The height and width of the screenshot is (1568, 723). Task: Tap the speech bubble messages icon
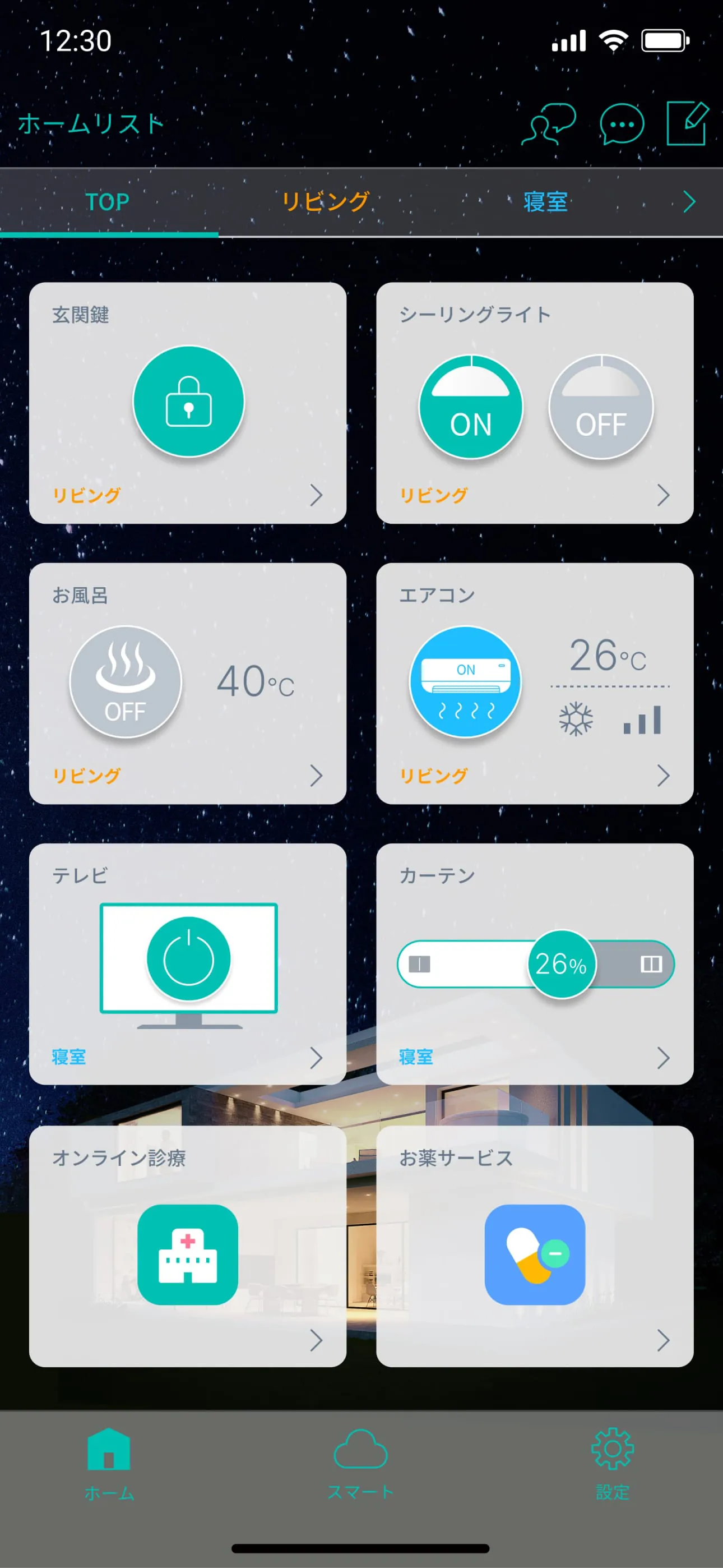[622, 123]
